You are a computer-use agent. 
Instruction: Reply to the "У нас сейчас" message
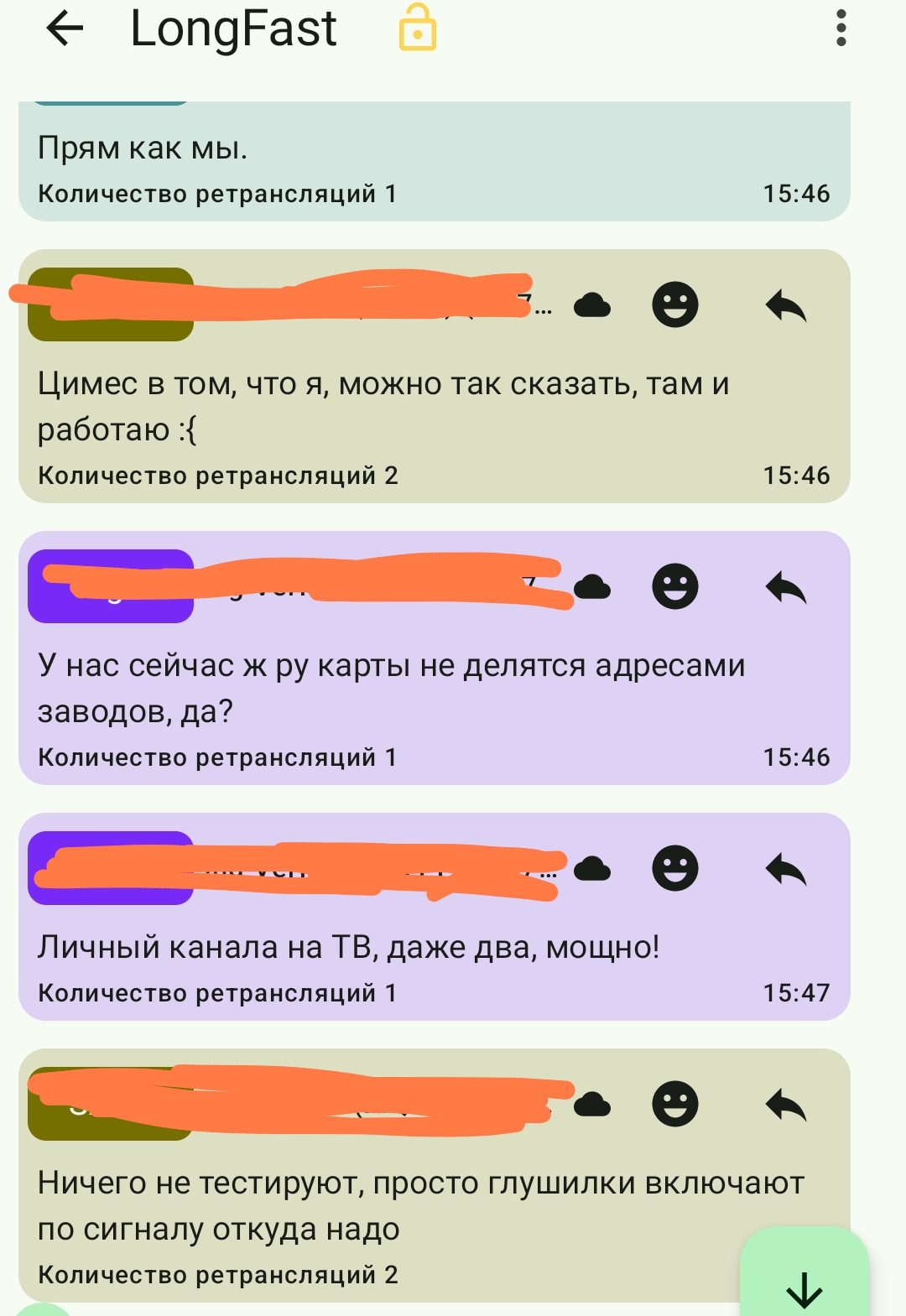[786, 587]
